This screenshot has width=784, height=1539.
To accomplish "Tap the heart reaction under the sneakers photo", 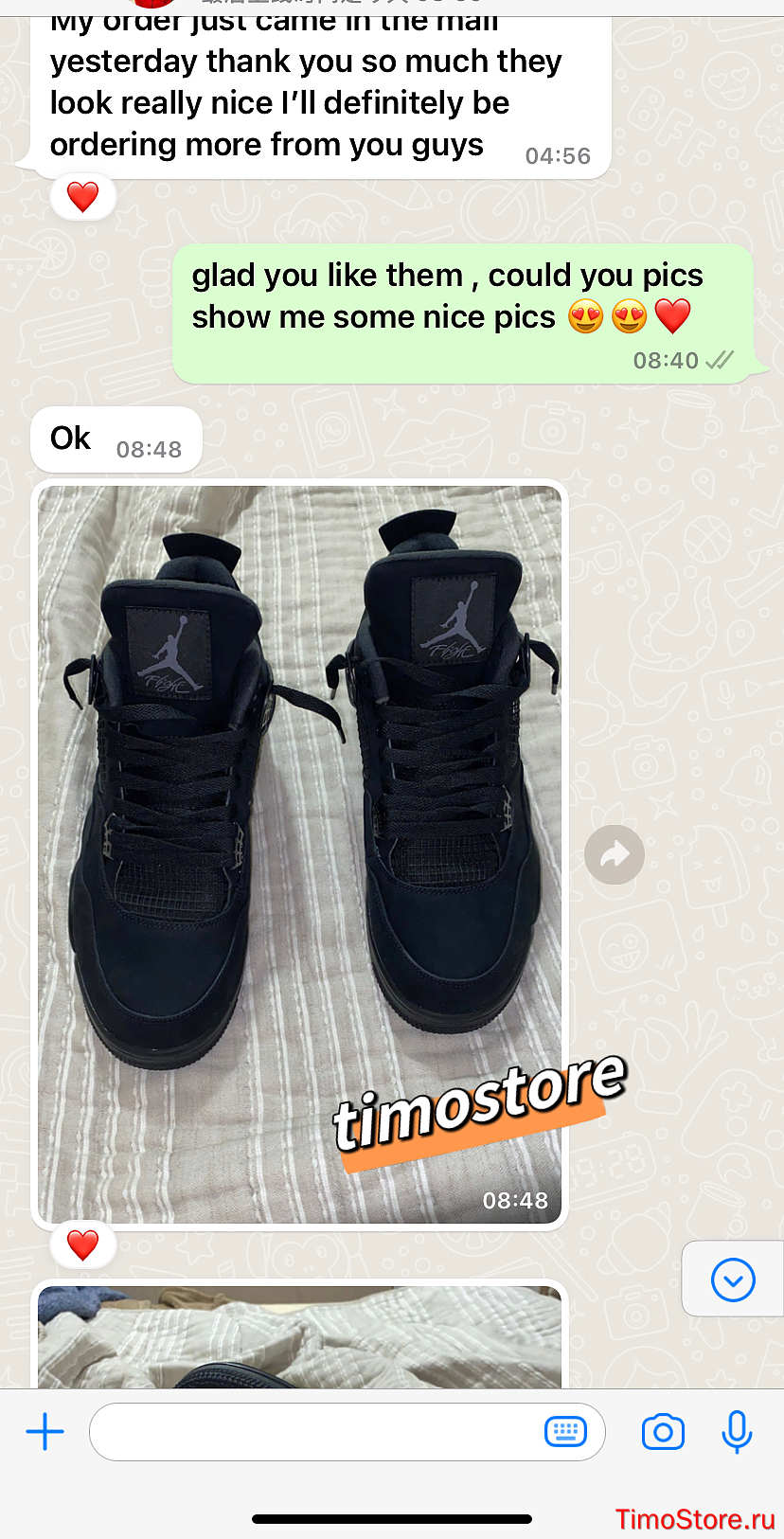I will click(x=83, y=1244).
